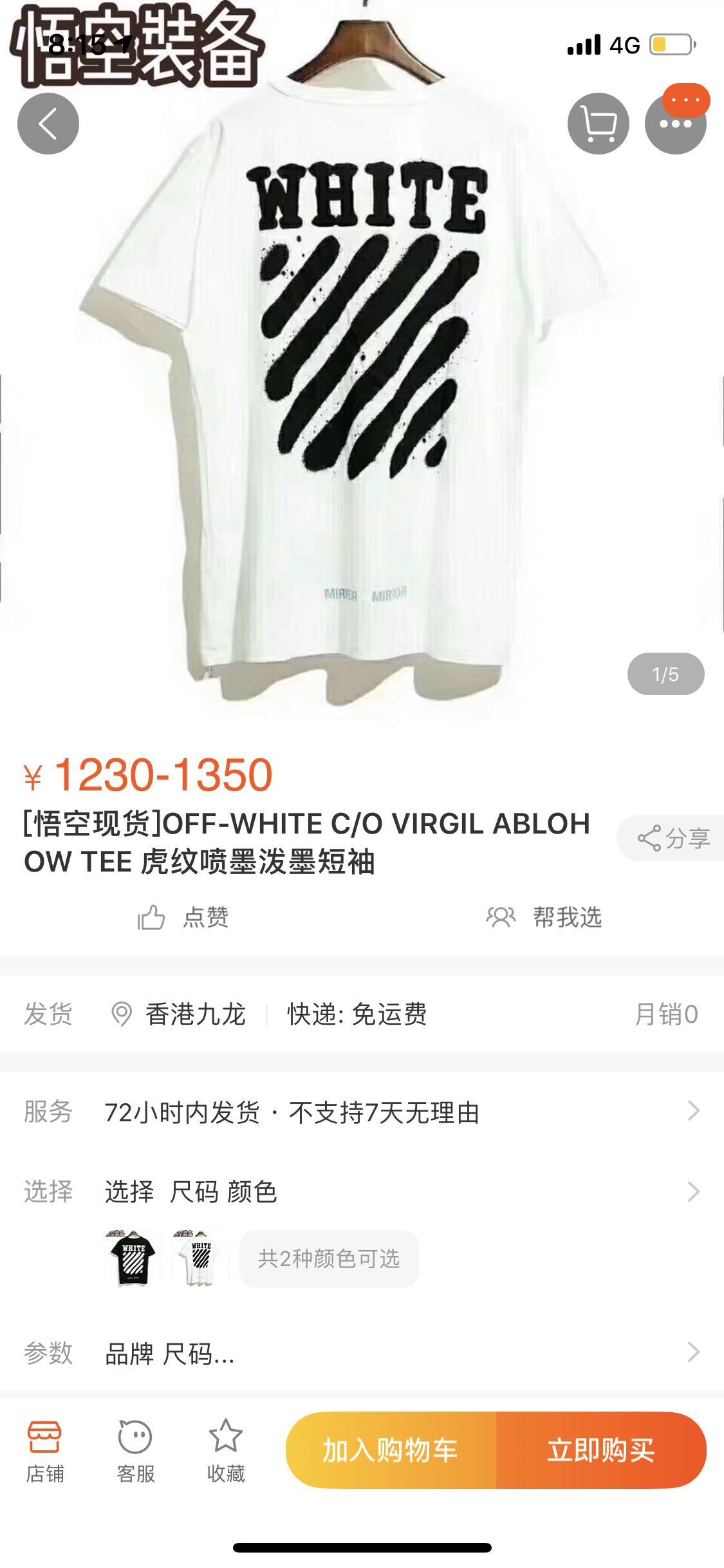Open the 选择 尺码 颜色 selector

362,1191
